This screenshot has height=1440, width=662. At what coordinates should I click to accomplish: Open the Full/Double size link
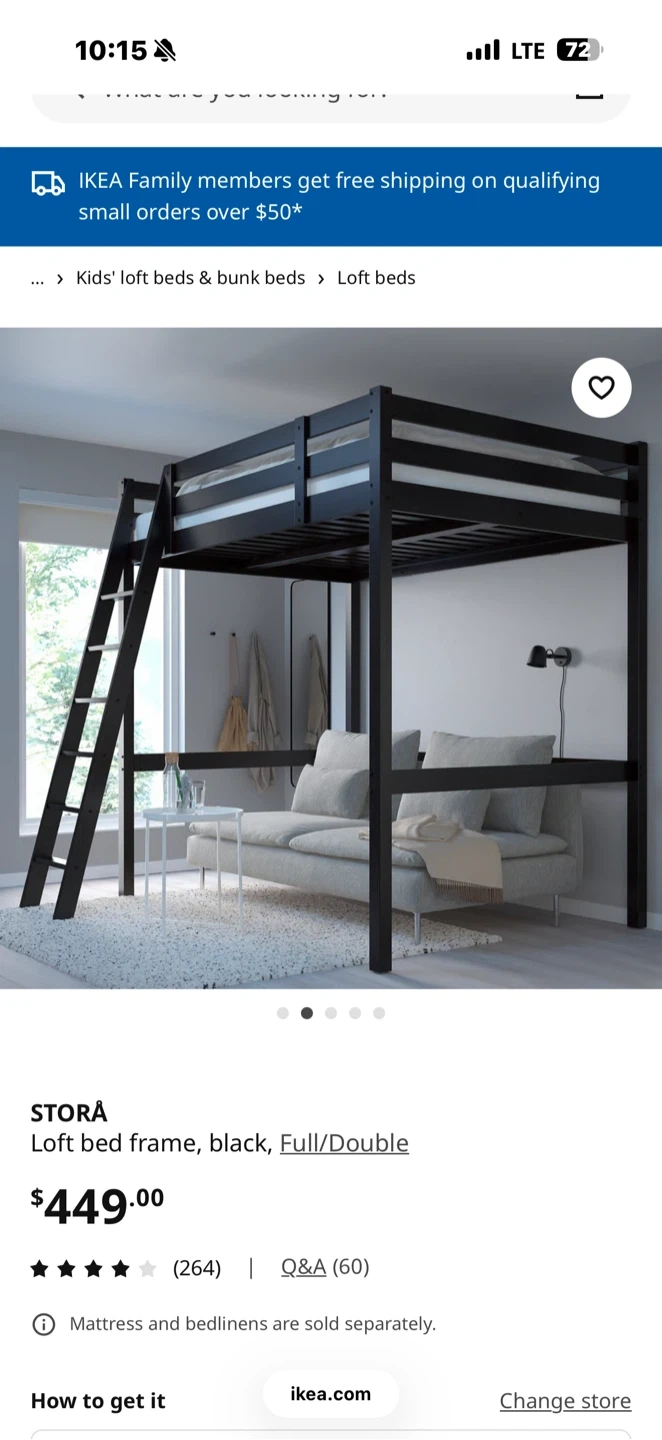pyautogui.click(x=344, y=1143)
